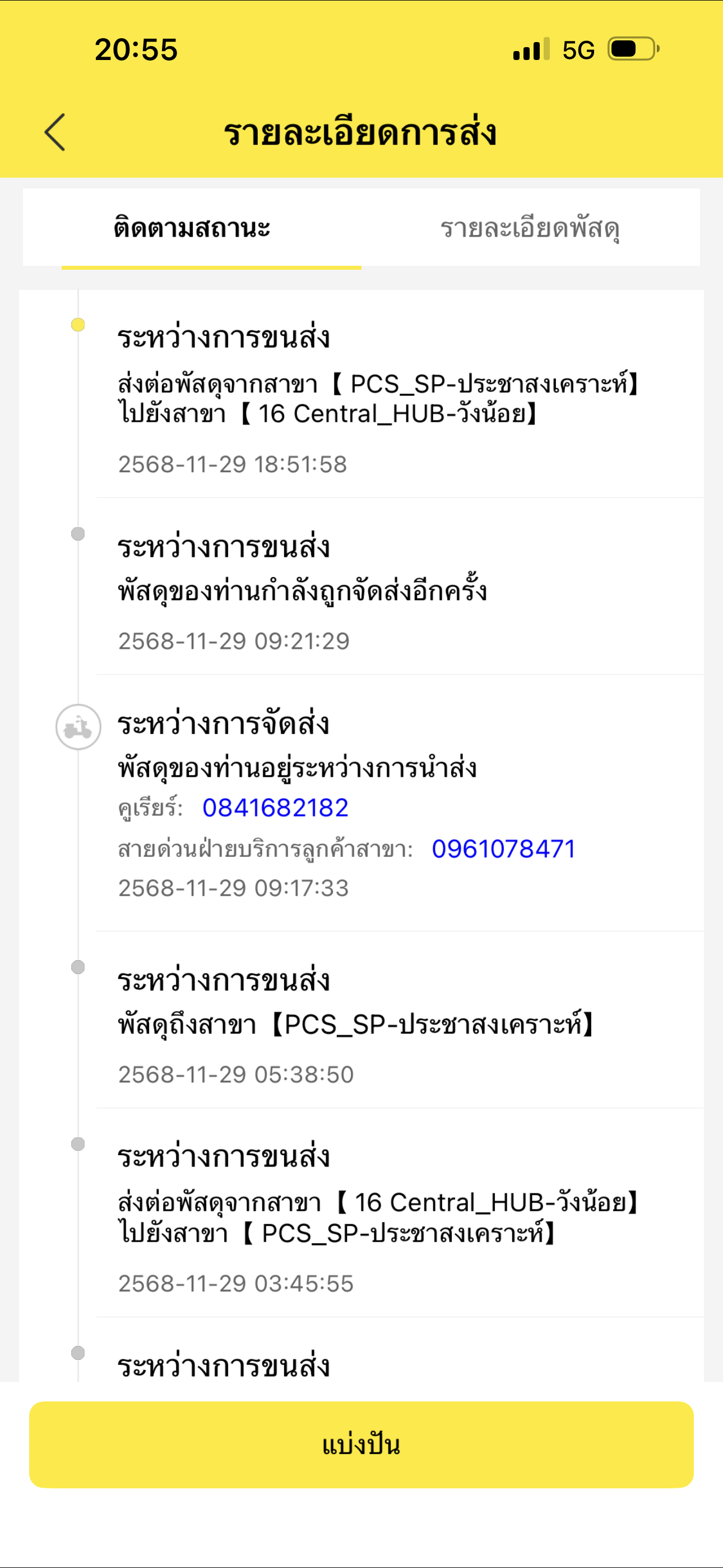Go back using the header arrow
This screenshot has width=723, height=1568.
point(55,132)
